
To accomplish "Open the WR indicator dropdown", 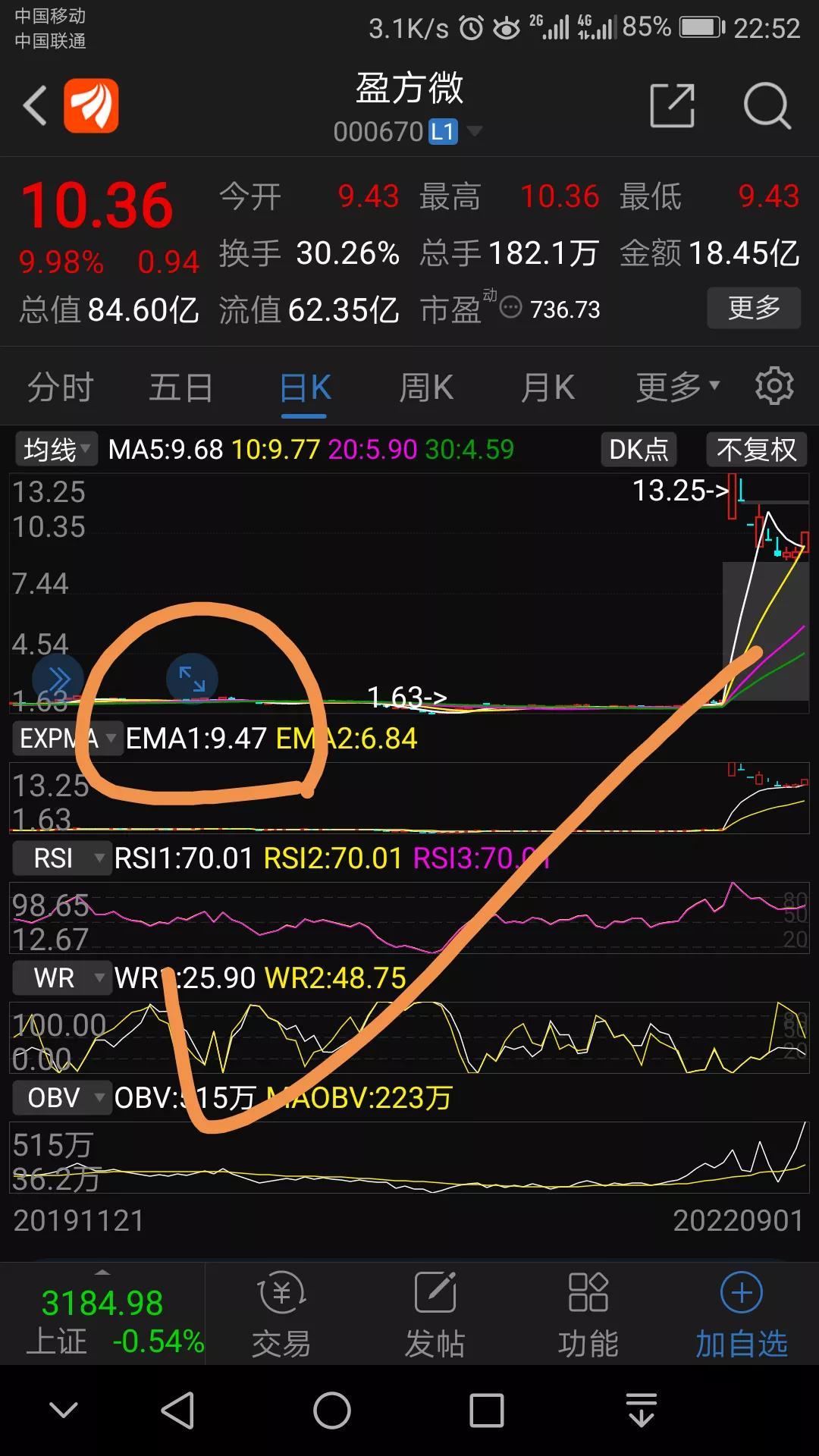I will tap(61, 978).
